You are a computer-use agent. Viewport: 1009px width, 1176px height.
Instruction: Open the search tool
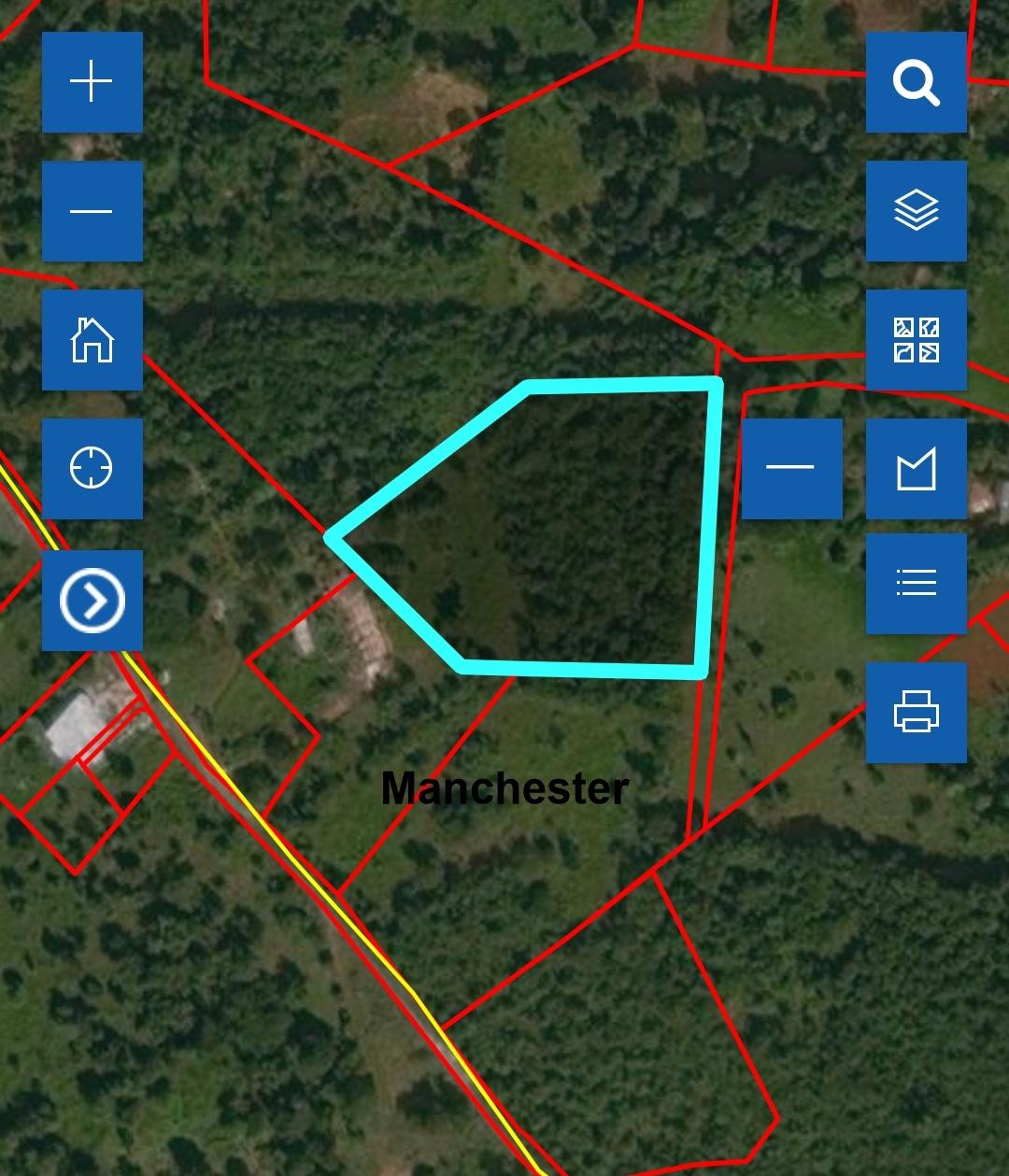pos(916,82)
